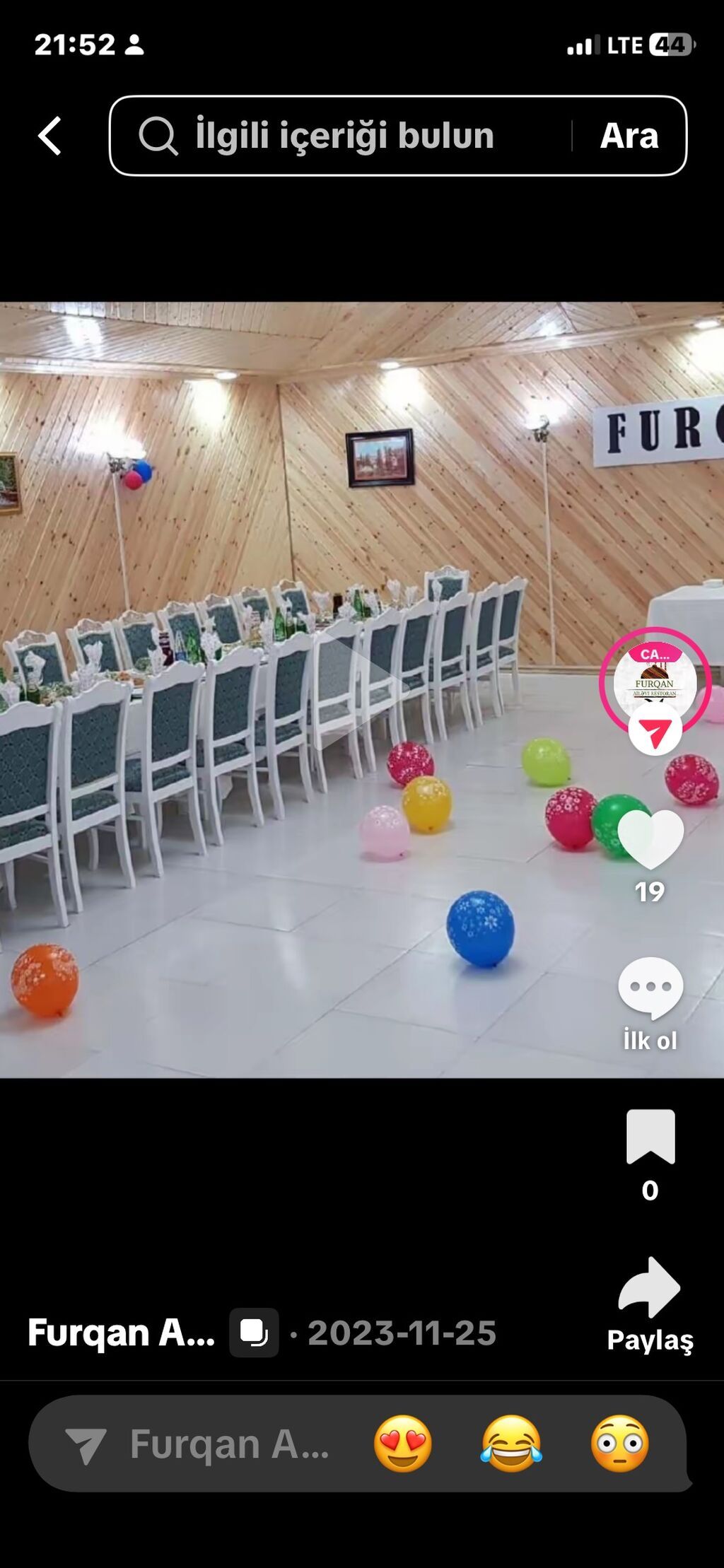Tap the Ara search button
Screen dimensions: 724x1568
tap(629, 136)
